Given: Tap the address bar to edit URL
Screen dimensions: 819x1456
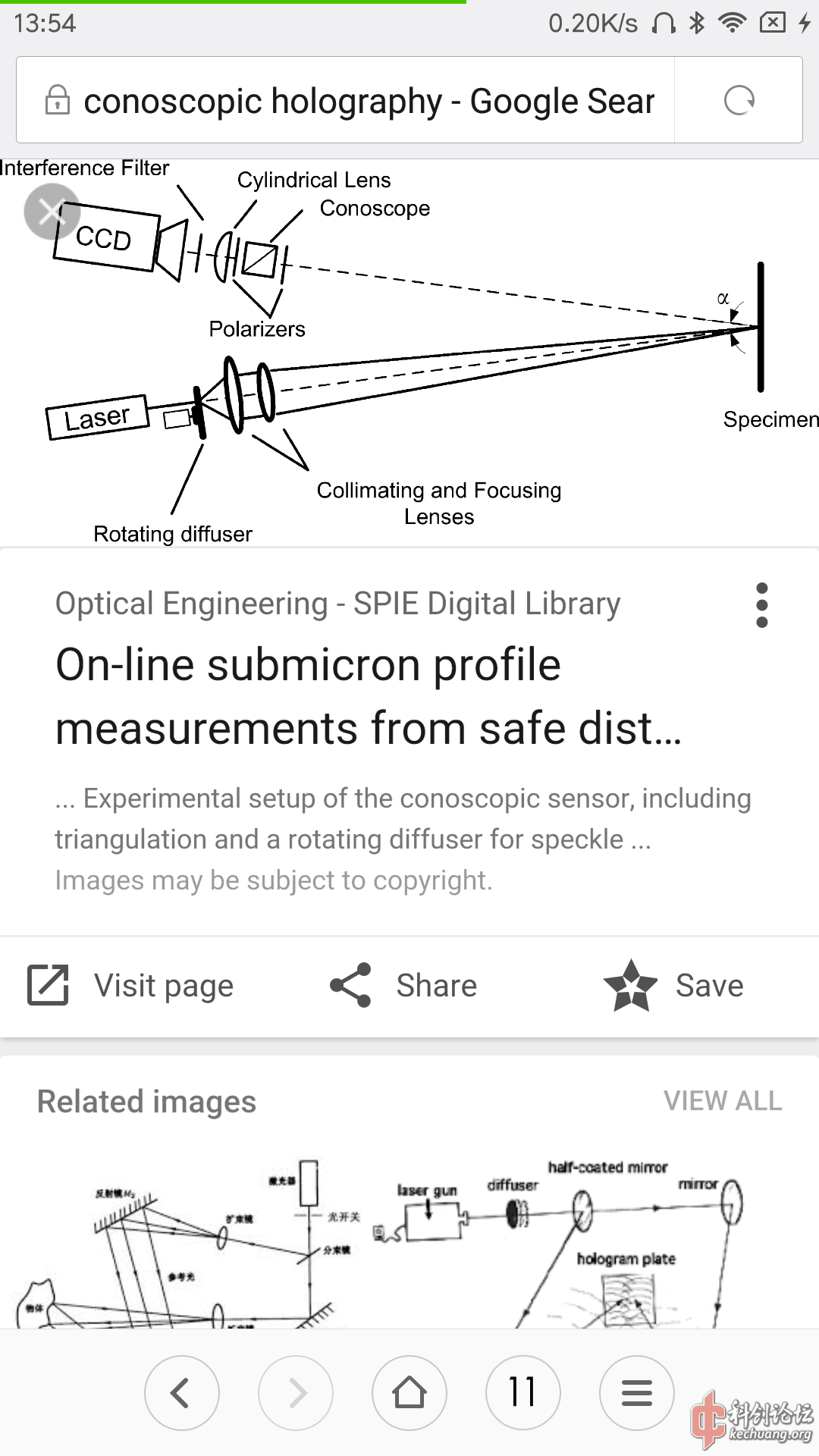Looking at the screenshot, I should tap(356, 101).
